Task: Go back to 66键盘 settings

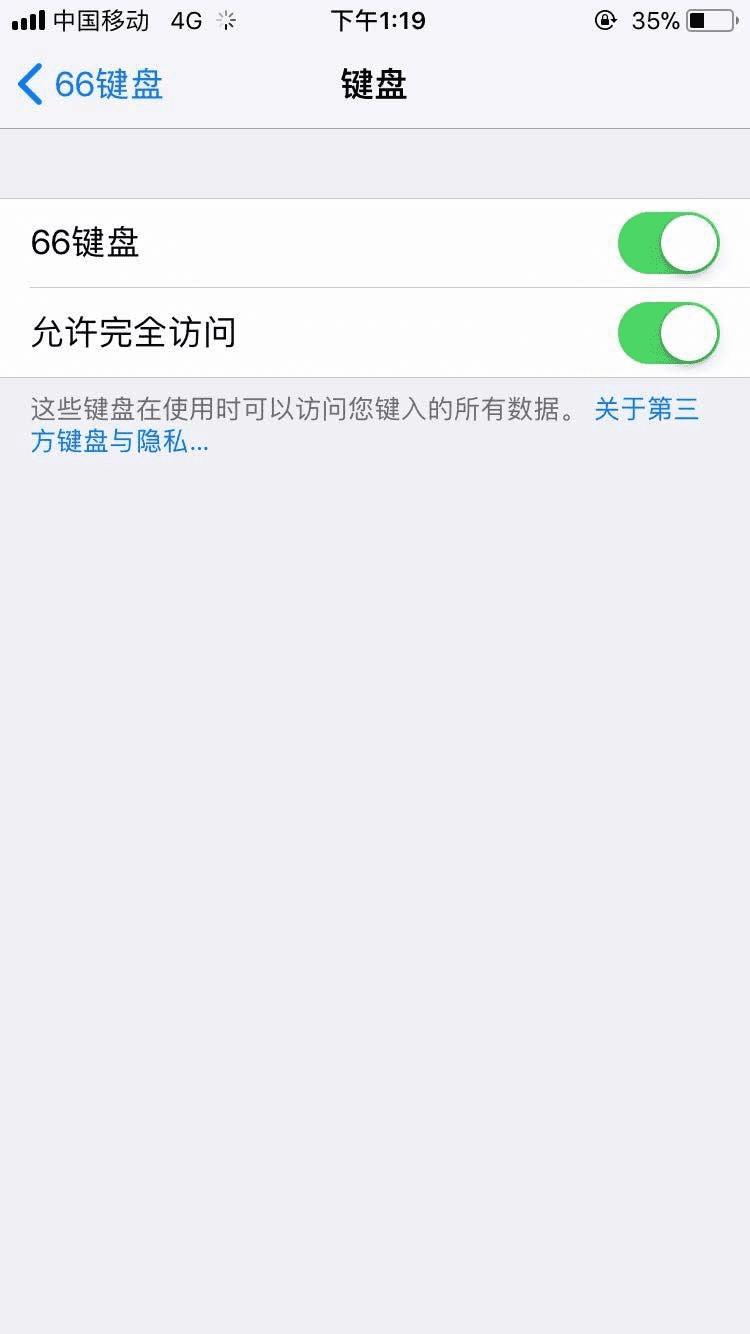Action: pos(90,85)
